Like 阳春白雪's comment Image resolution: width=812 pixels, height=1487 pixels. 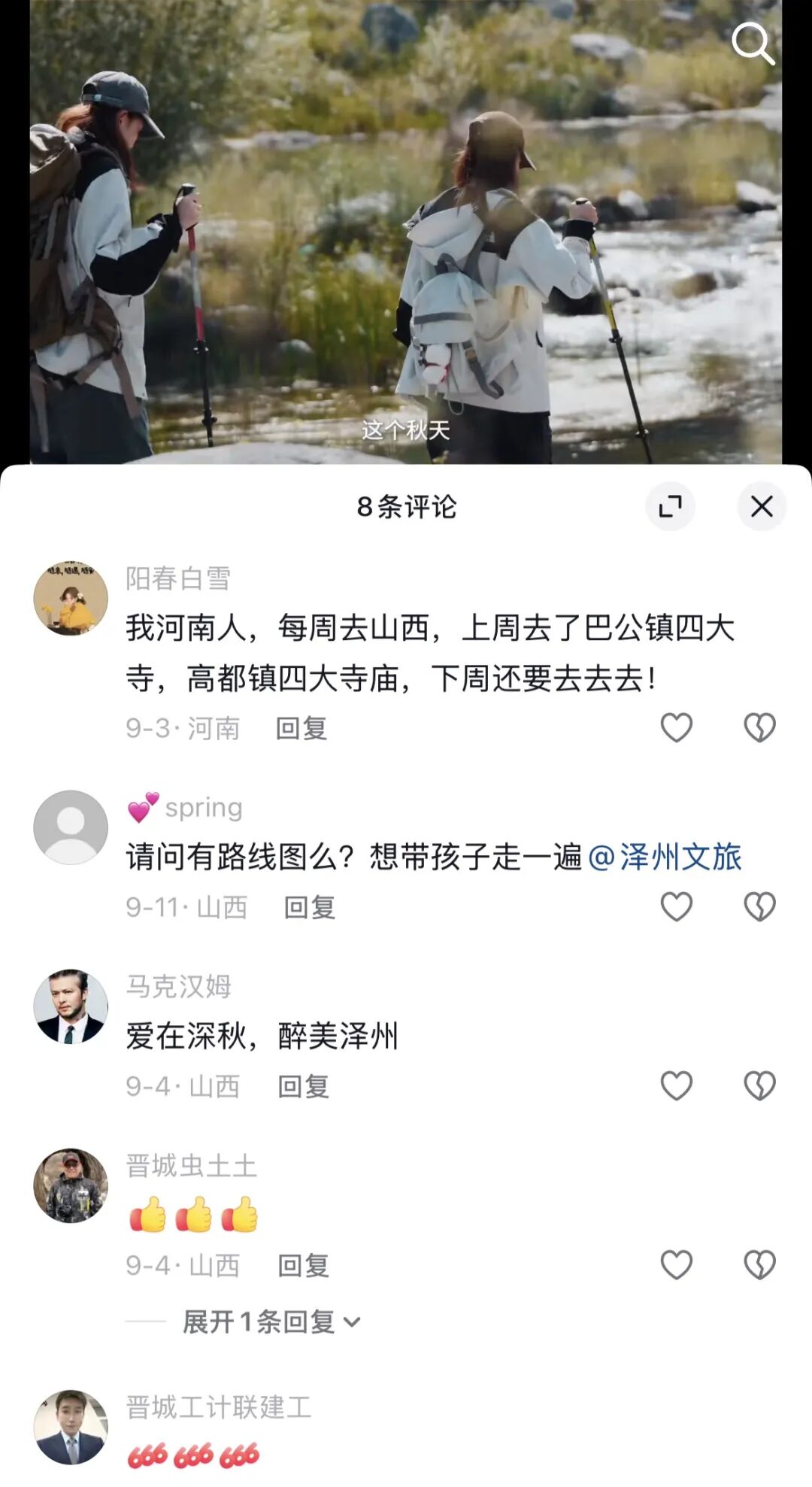(676, 727)
